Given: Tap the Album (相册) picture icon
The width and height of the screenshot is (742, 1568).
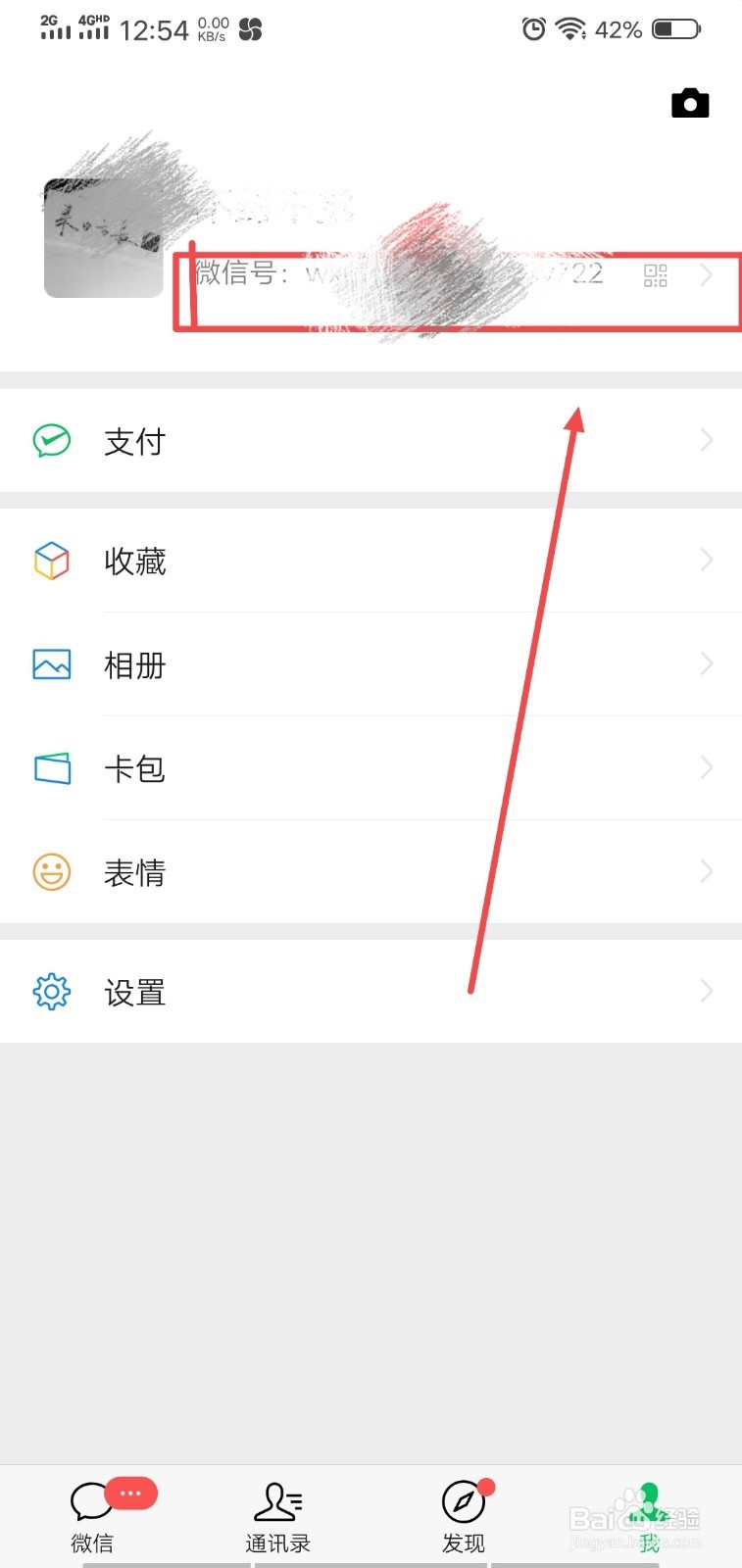Looking at the screenshot, I should [x=51, y=664].
